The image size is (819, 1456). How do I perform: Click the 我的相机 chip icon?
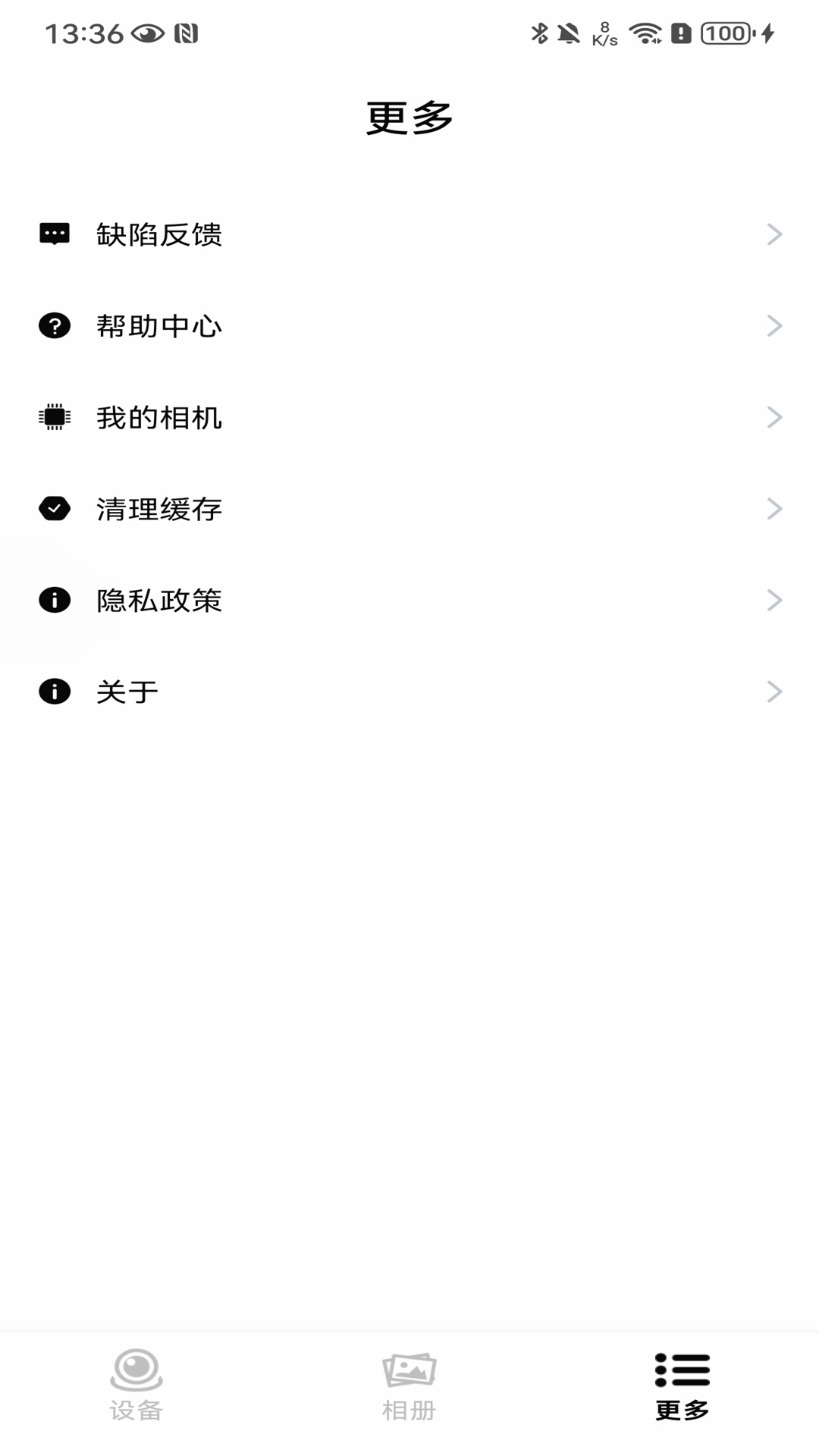pos(54,417)
